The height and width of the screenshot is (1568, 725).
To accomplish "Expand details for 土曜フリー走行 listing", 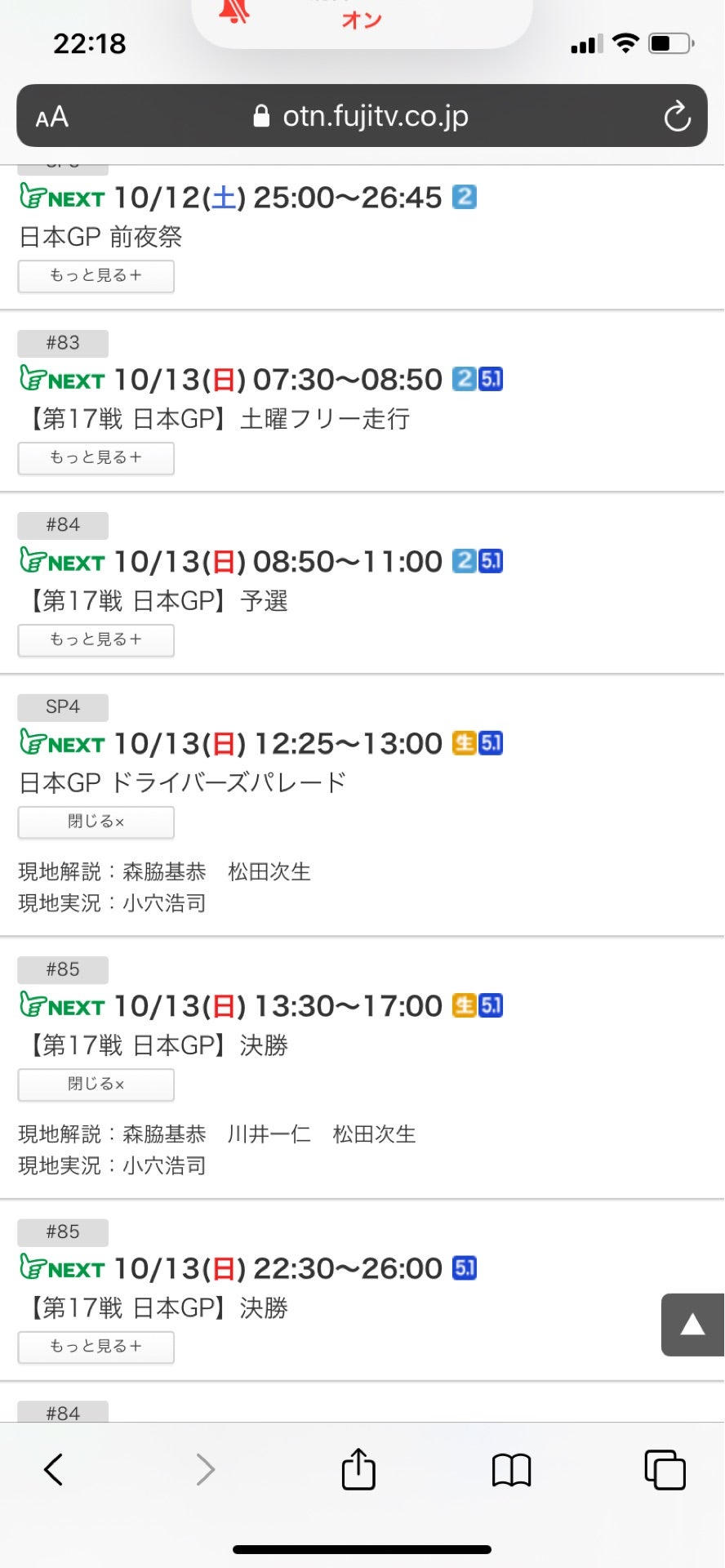I will (x=96, y=458).
